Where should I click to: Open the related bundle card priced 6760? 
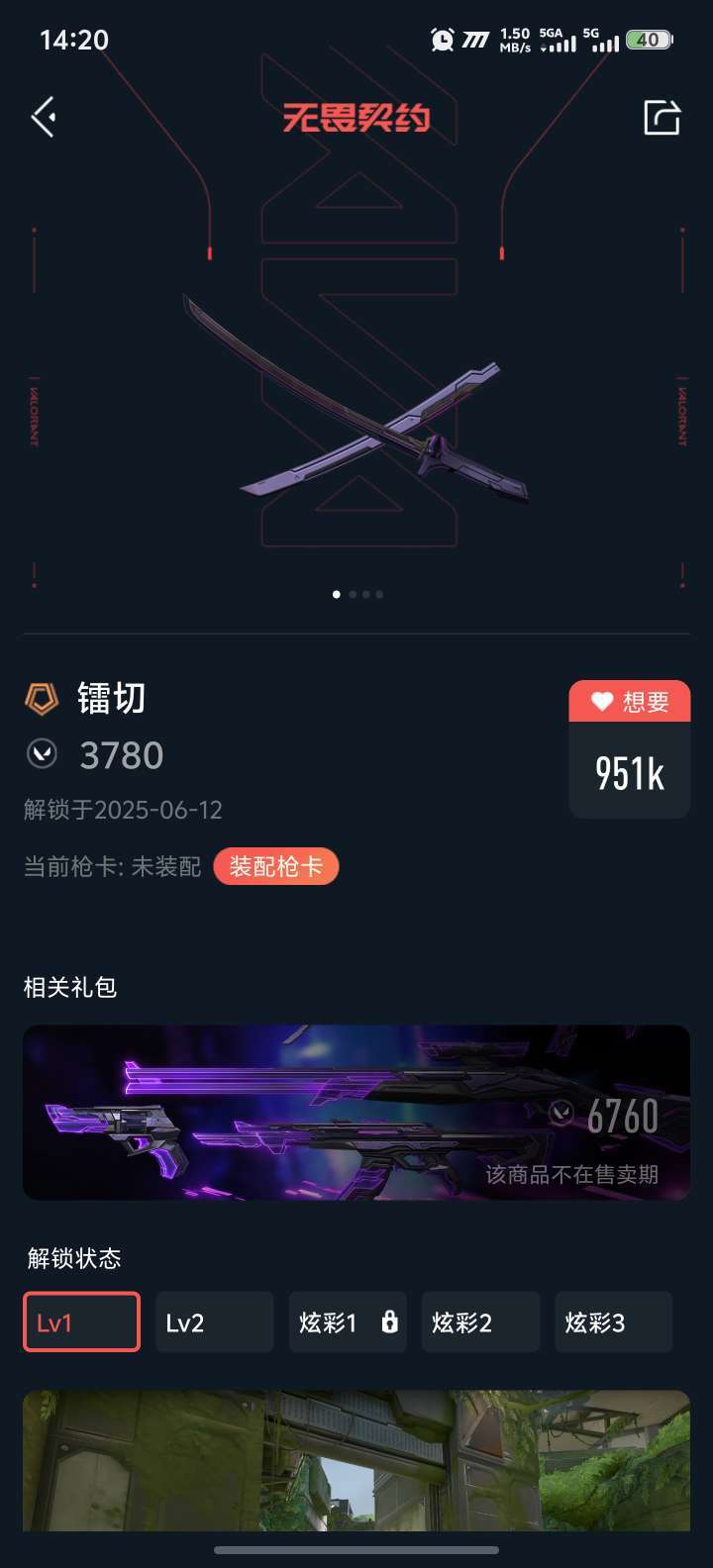pyautogui.click(x=356, y=1112)
